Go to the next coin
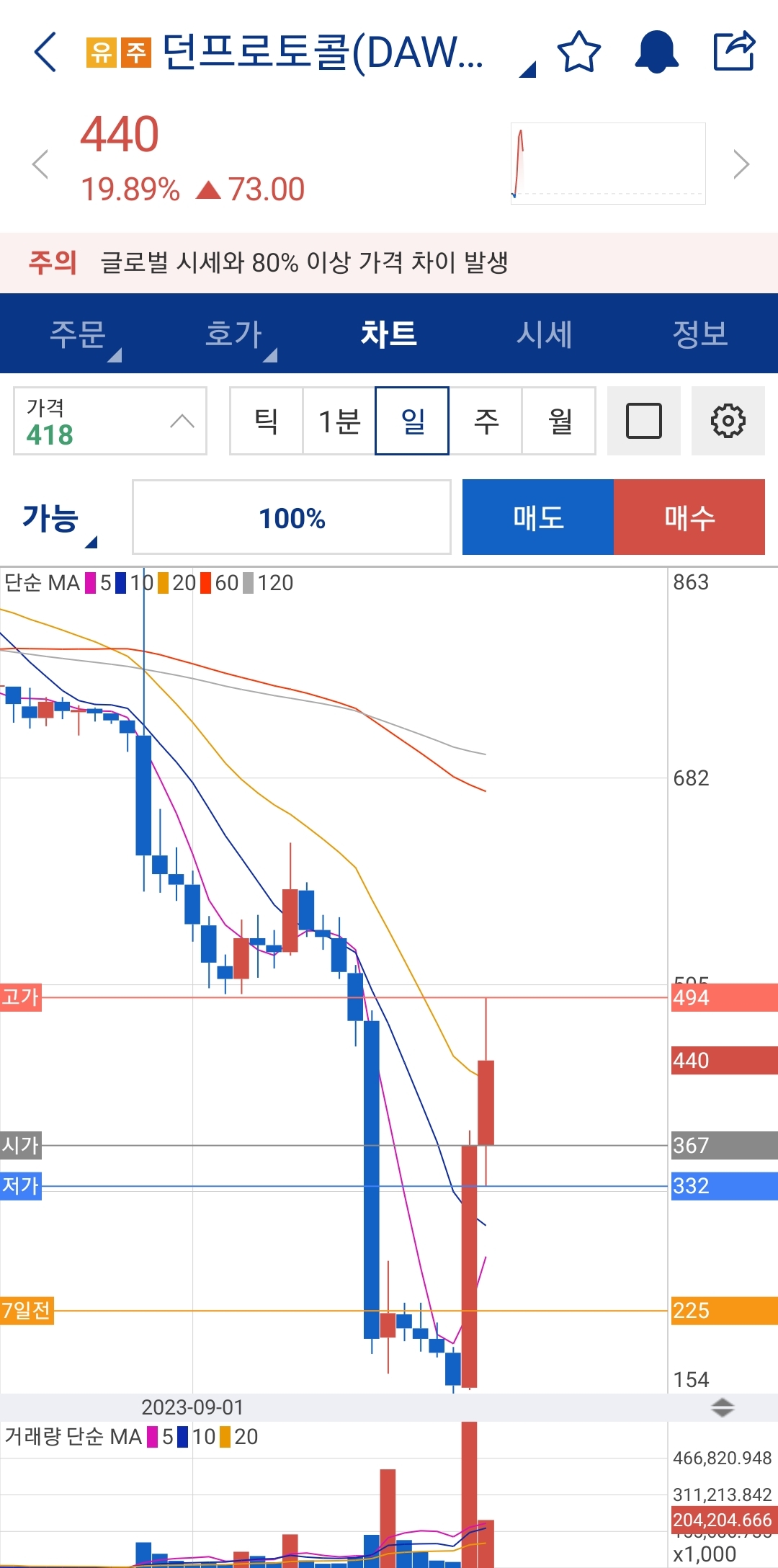The image size is (778, 1568). [741, 164]
